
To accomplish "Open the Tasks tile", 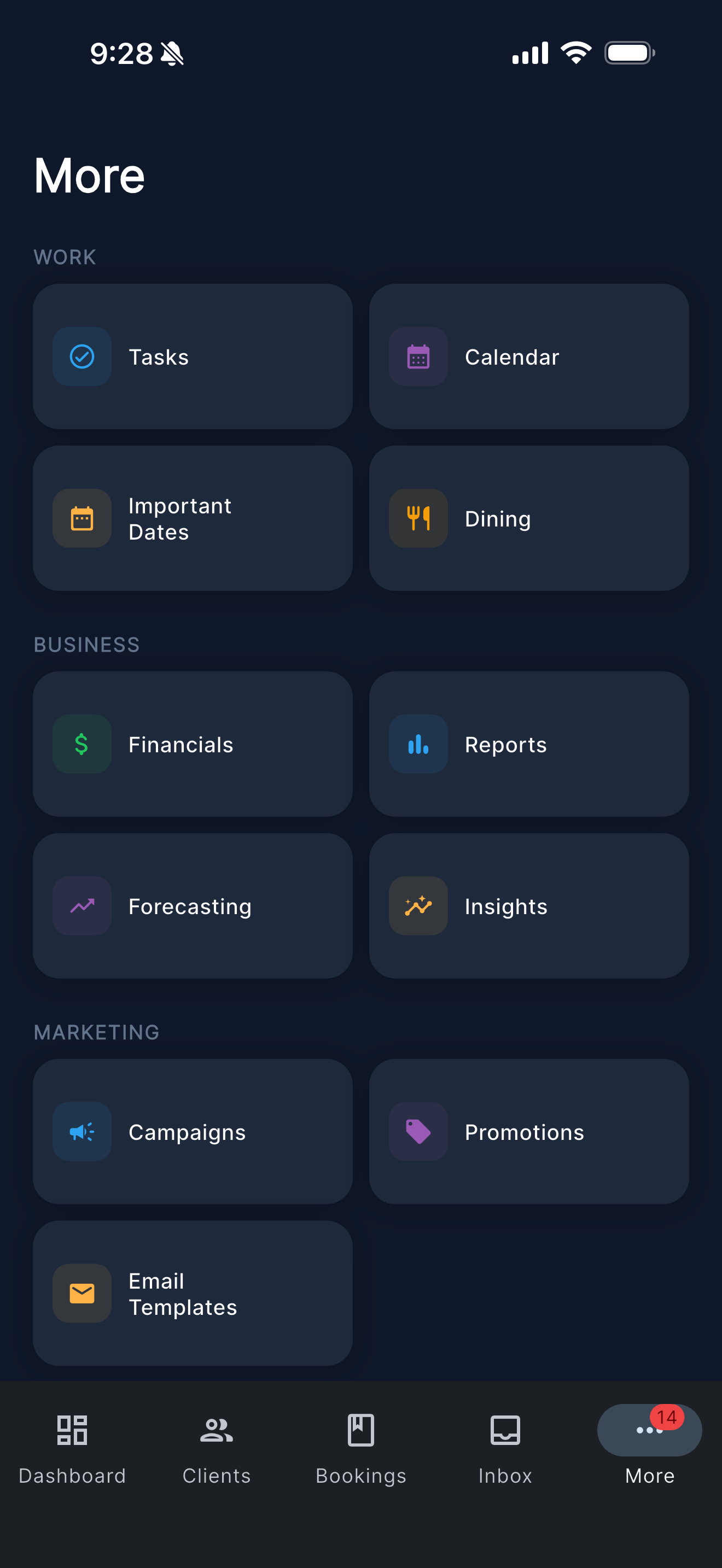I will (193, 356).
